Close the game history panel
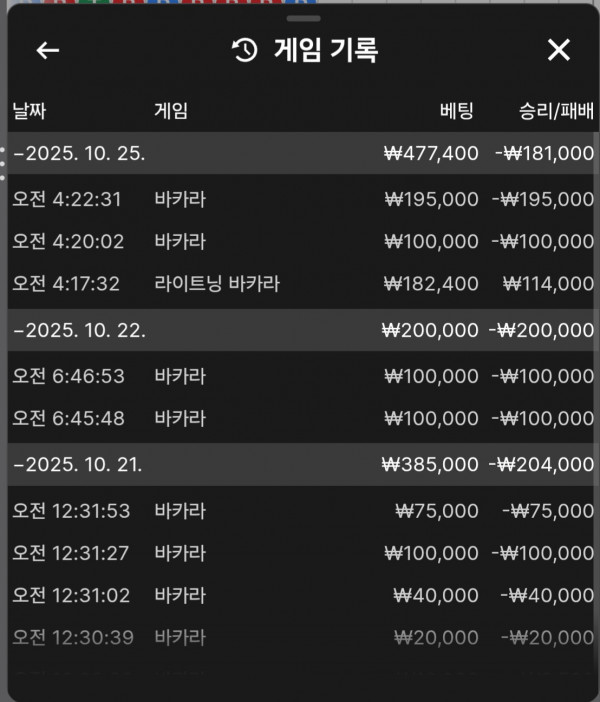 (x=558, y=51)
